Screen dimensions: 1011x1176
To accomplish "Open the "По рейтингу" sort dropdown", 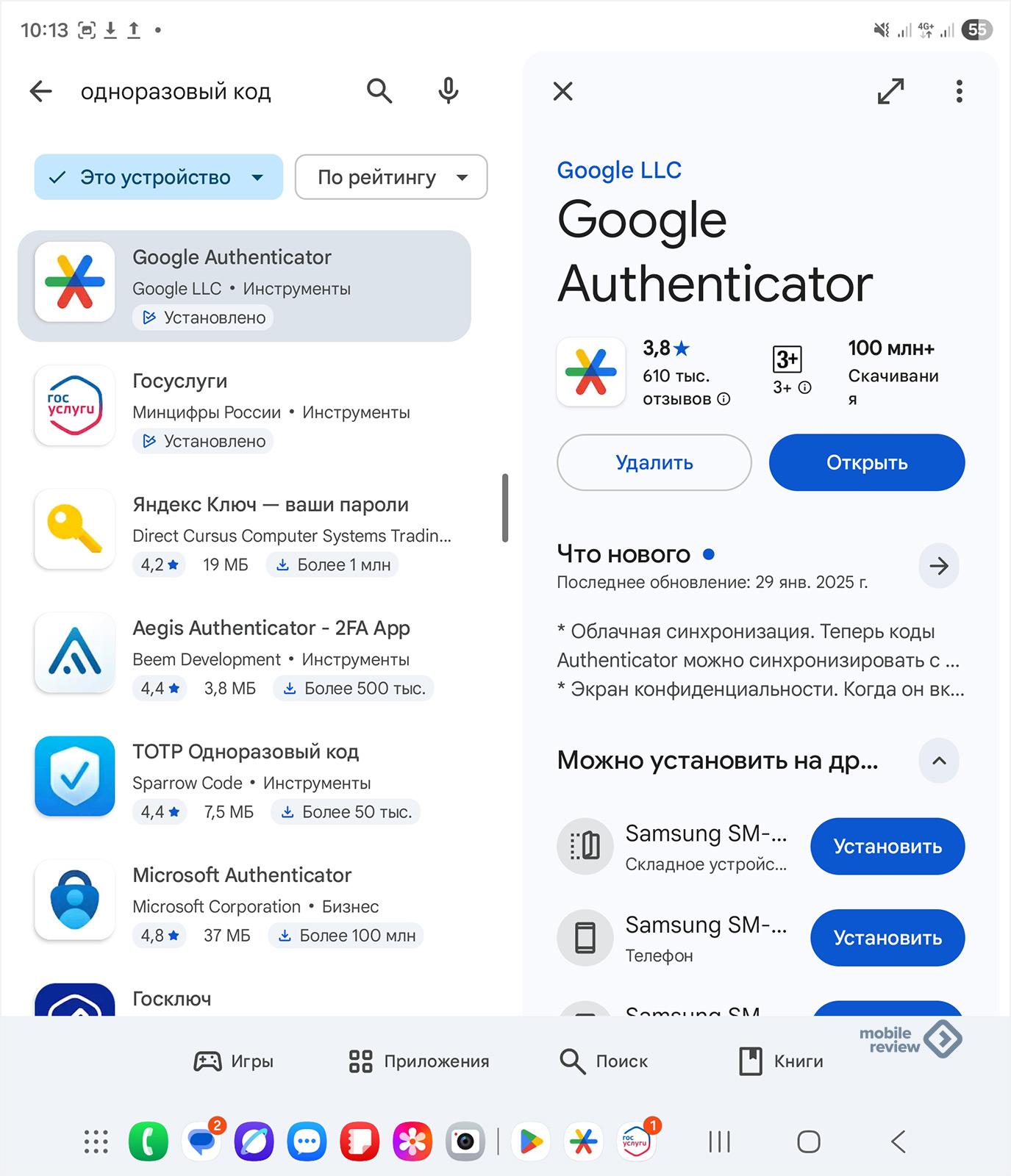I will (x=390, y=177).
